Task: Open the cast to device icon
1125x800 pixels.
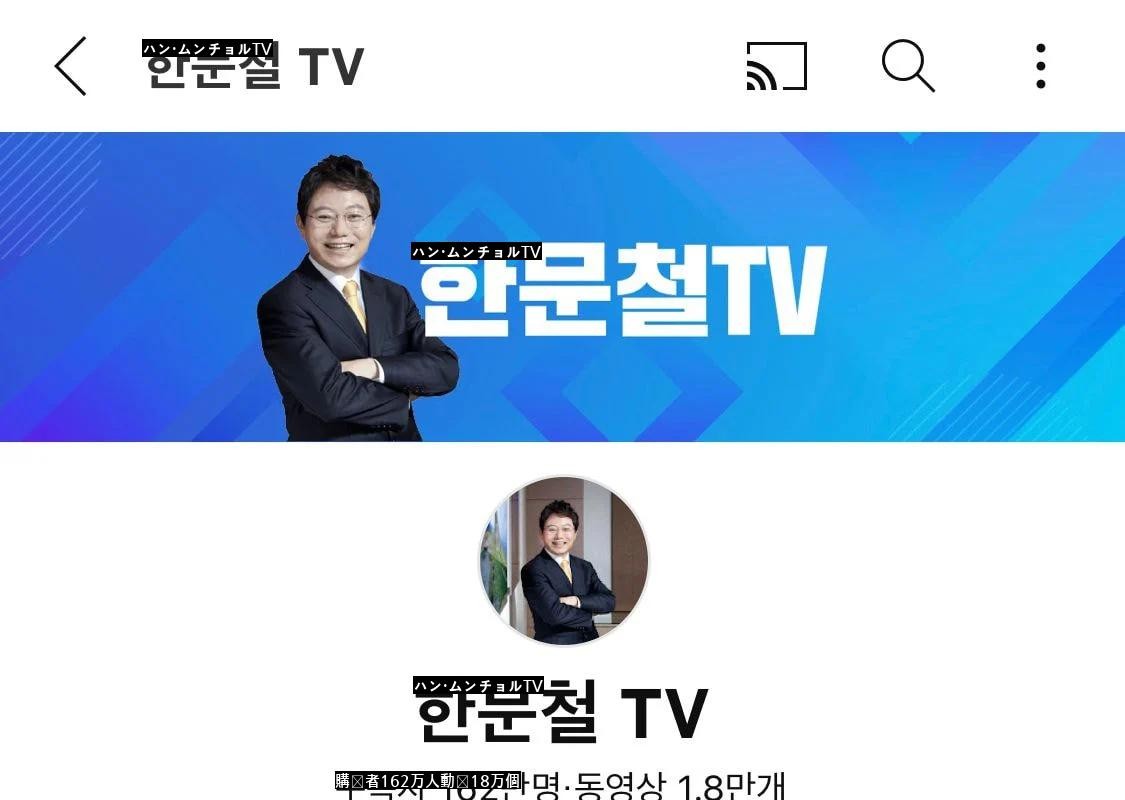Action: click(777, 66)
